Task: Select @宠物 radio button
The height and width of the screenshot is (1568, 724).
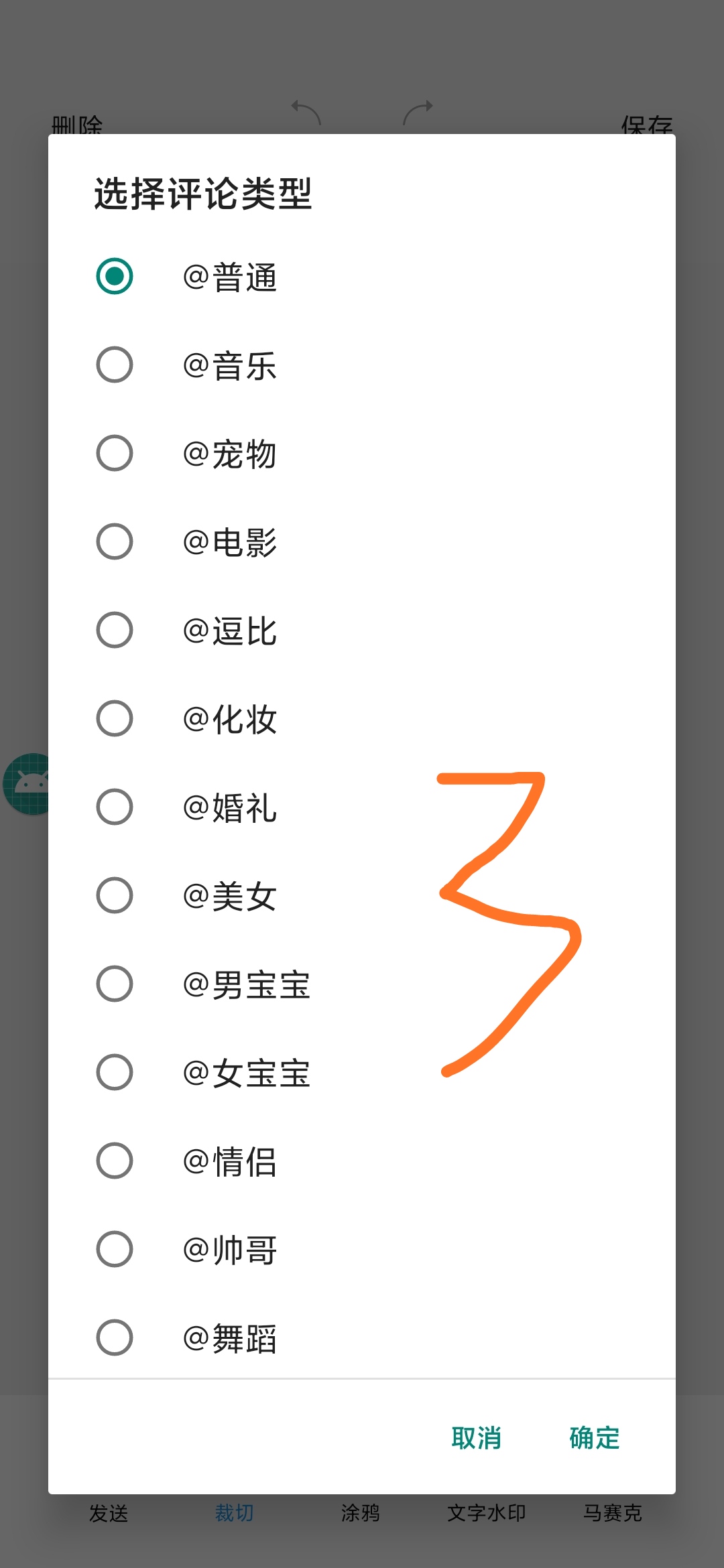Action: (x=115, y=453)
